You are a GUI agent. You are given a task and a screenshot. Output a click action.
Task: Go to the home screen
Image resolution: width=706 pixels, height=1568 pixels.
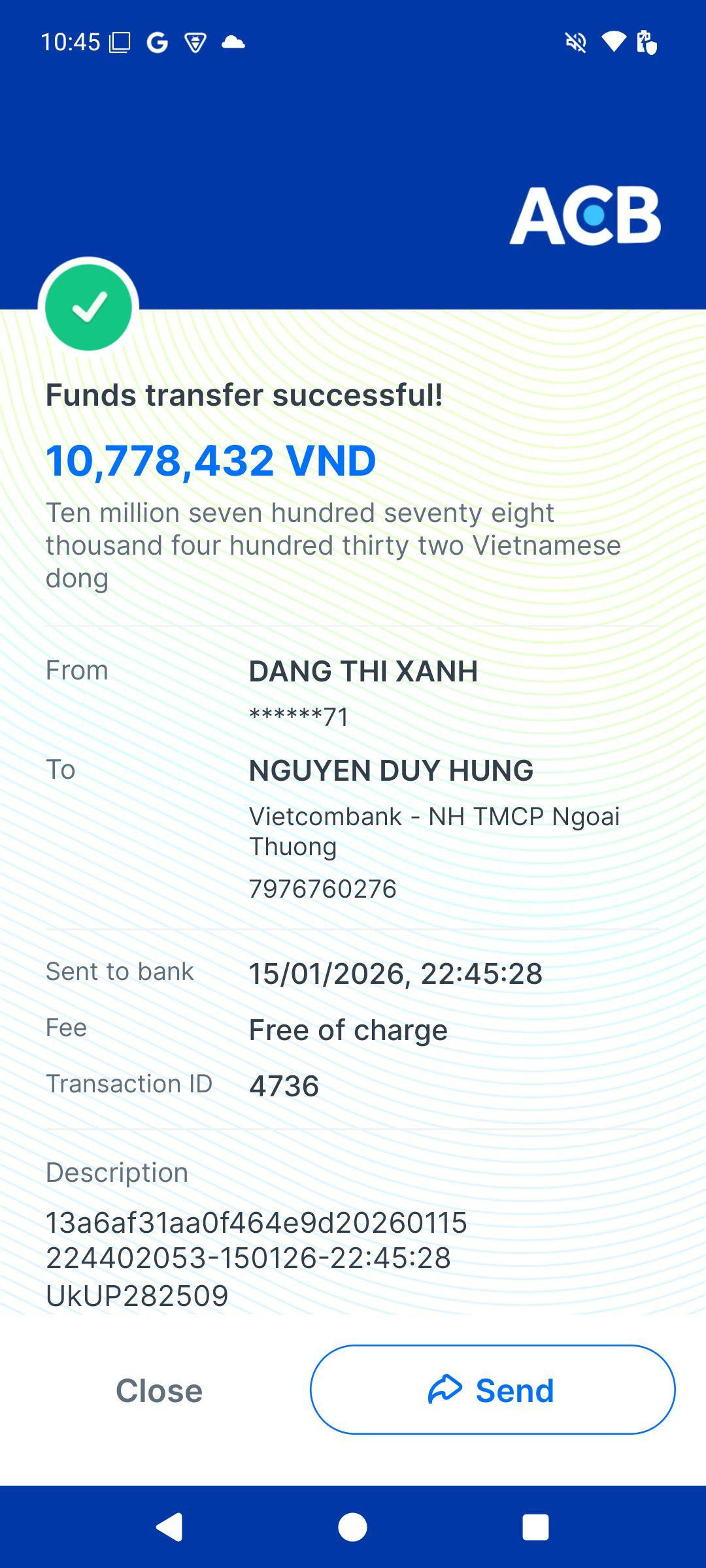tap(352, 1527)
